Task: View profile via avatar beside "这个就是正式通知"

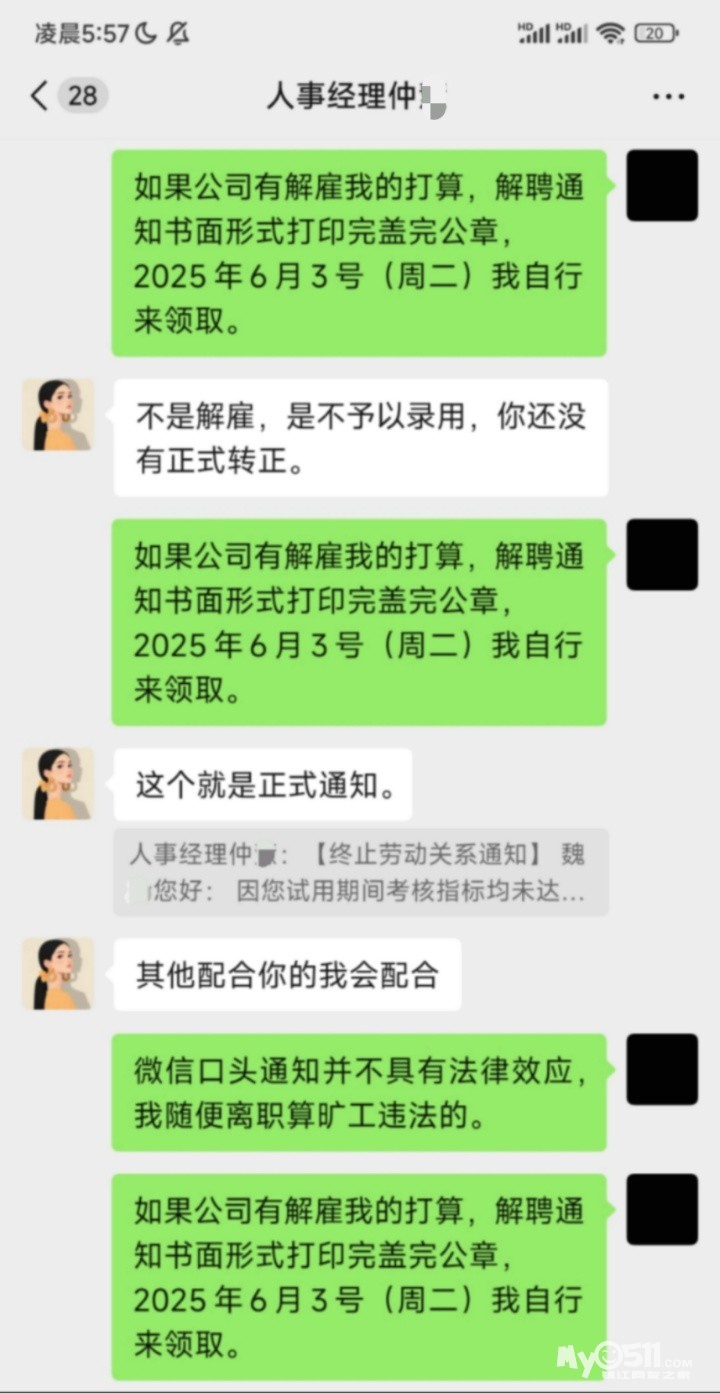Action: 58,784
